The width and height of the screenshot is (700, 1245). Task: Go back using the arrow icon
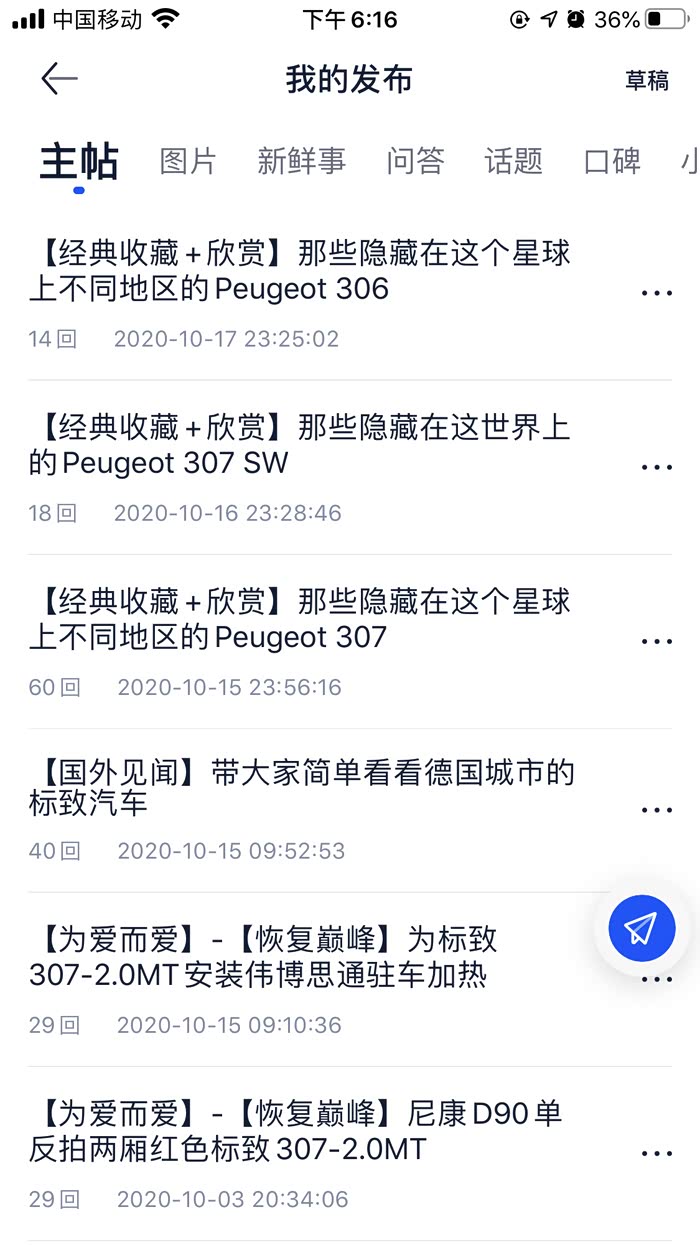[x=59, y=79]
